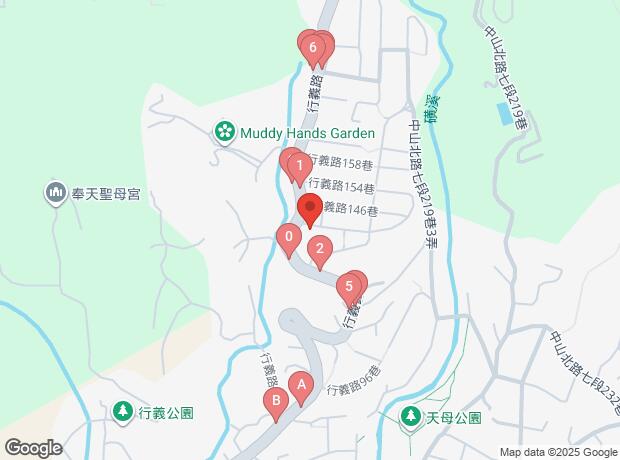Select map marker numbered 5

[x=348, y=286]
